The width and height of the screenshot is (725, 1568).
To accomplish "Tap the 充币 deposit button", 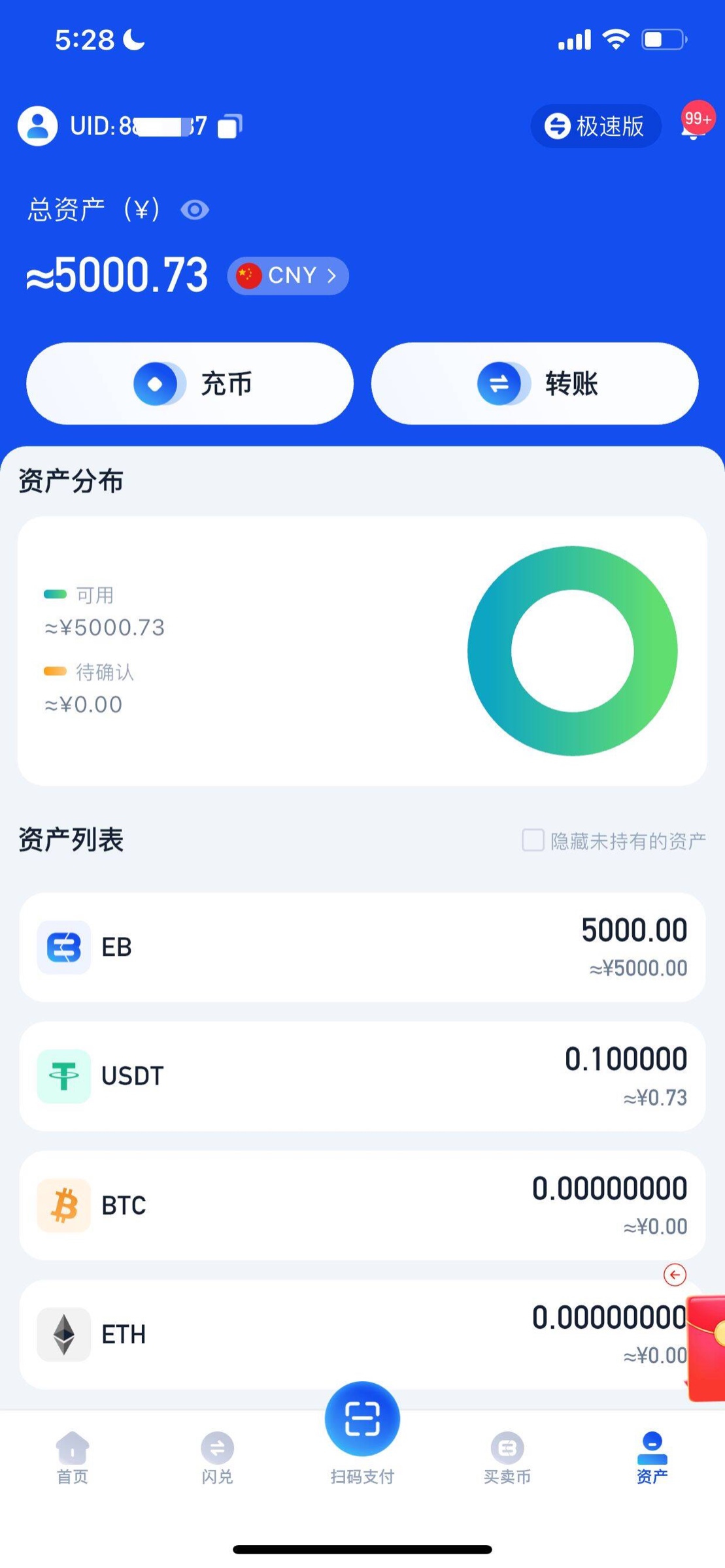I will pos(190,384).
